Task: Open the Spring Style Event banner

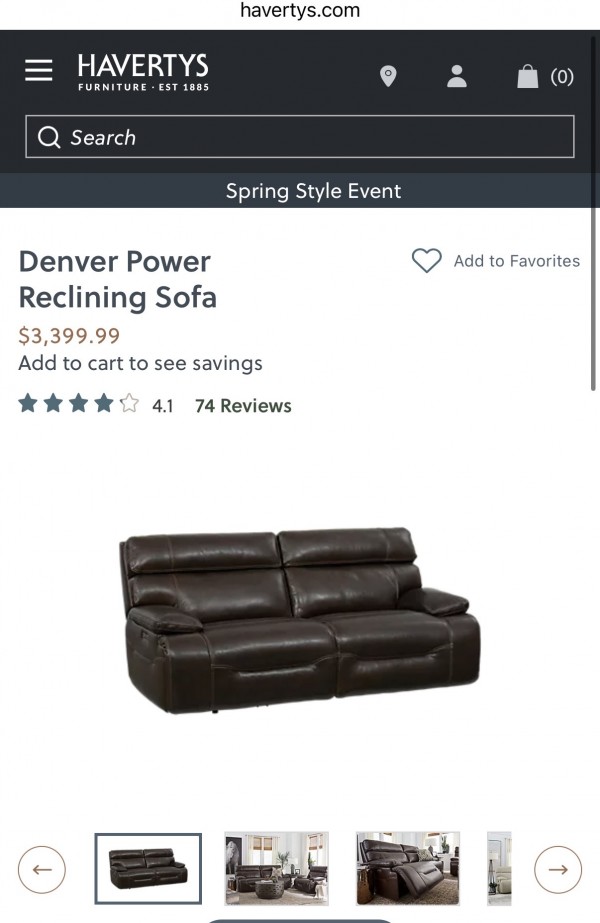Action: click(313, 191)
